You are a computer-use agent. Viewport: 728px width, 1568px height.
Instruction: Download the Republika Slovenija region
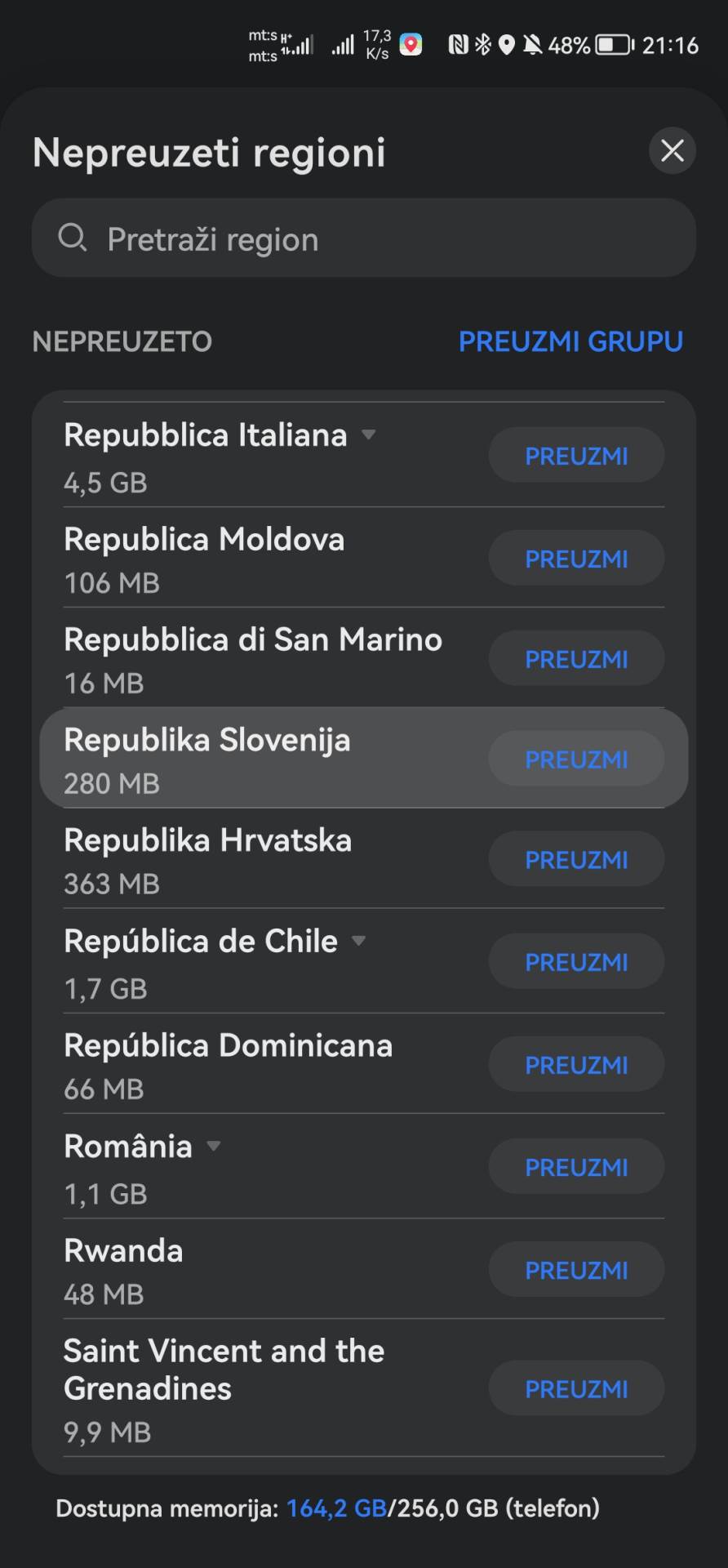coord(576,758)
